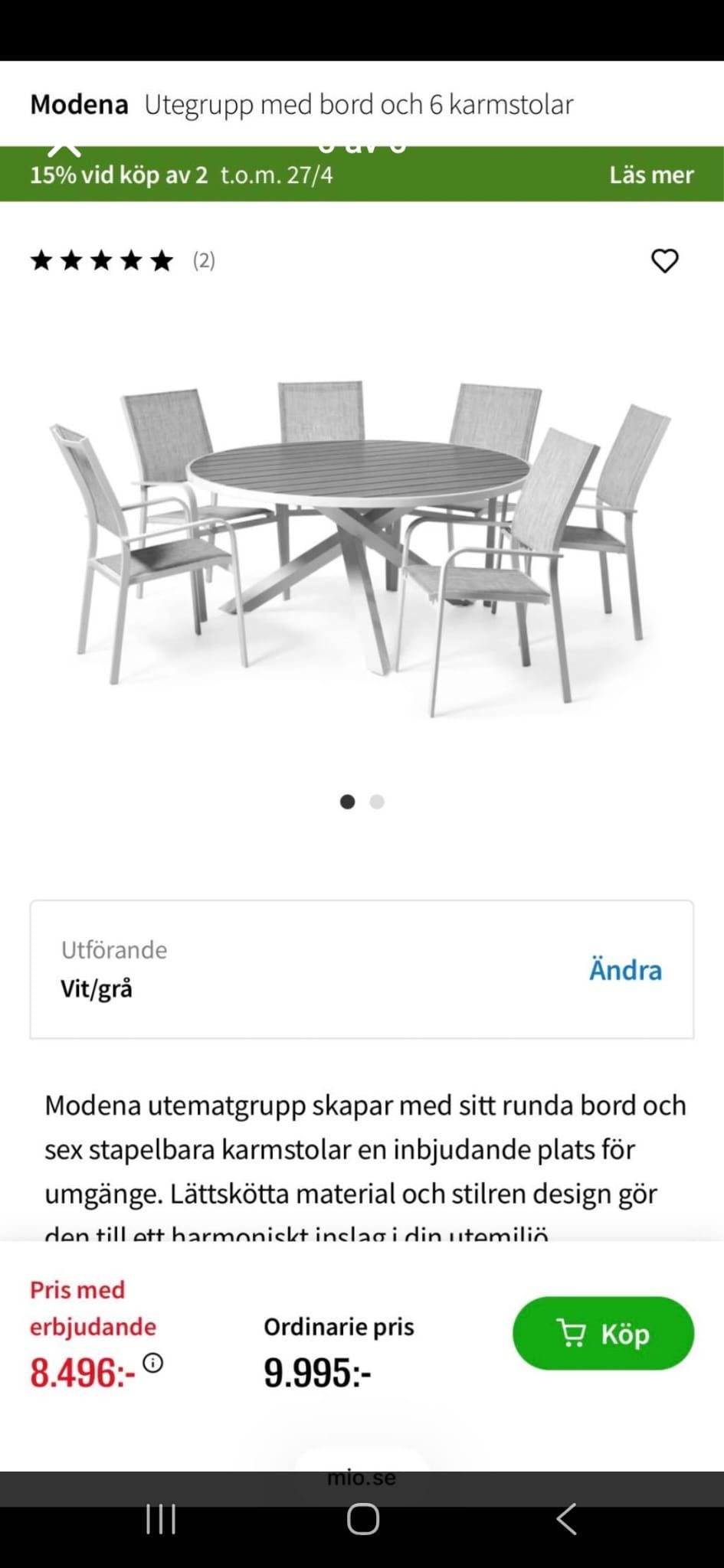Select the second image carousel dot

tap(377, 802)
